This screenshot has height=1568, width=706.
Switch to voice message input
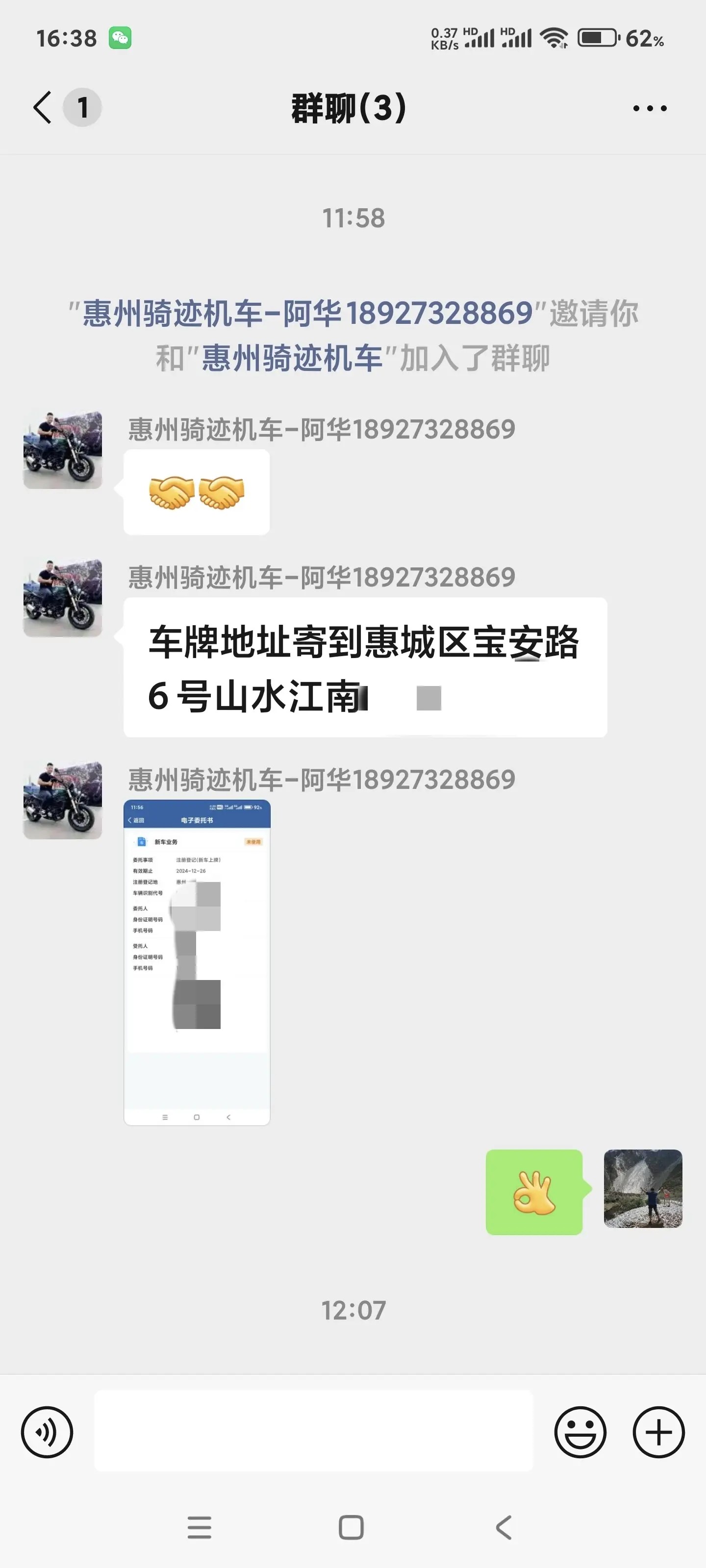[47, 1432]
